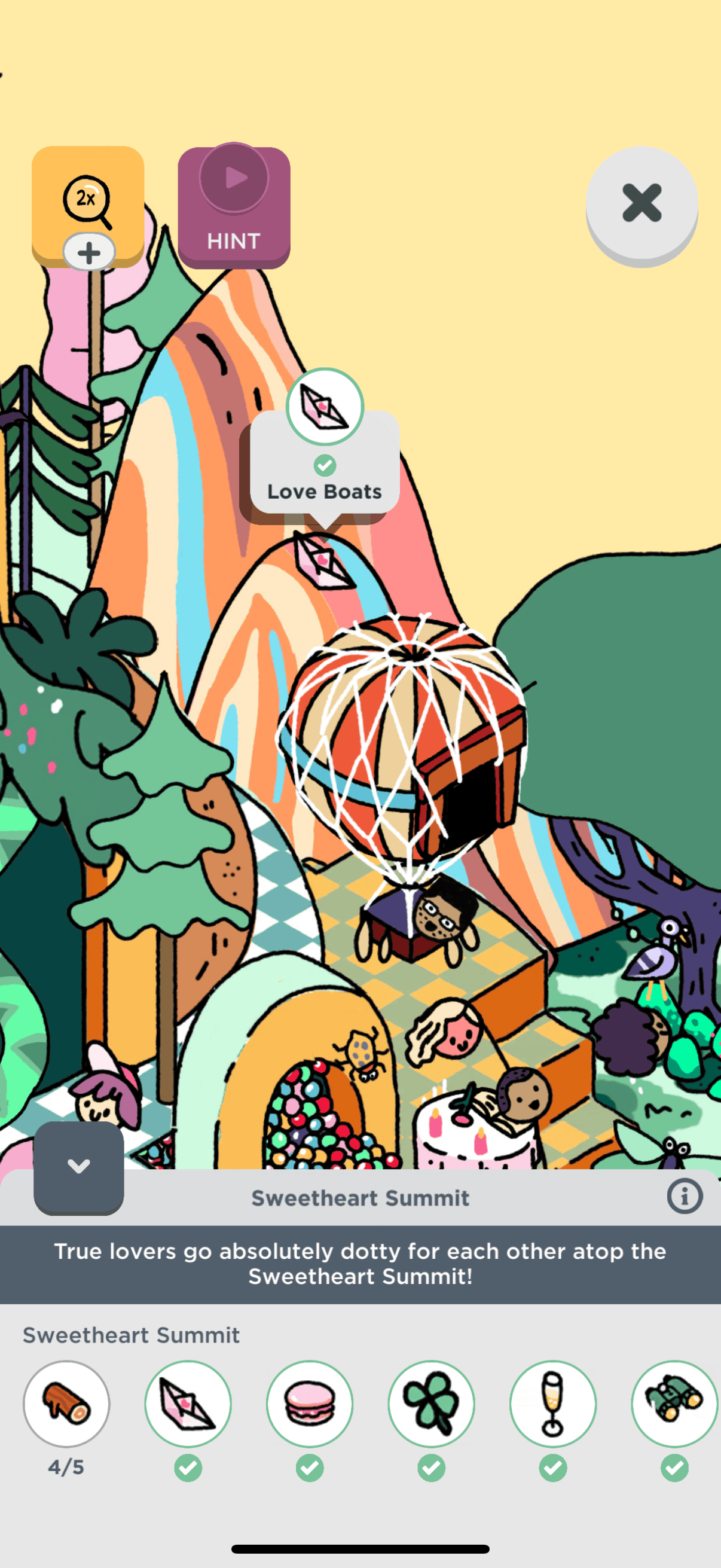This screenshot has height=1568, width=721.
Task: Close the scene with the X button
Action: (x=641, y=203)
